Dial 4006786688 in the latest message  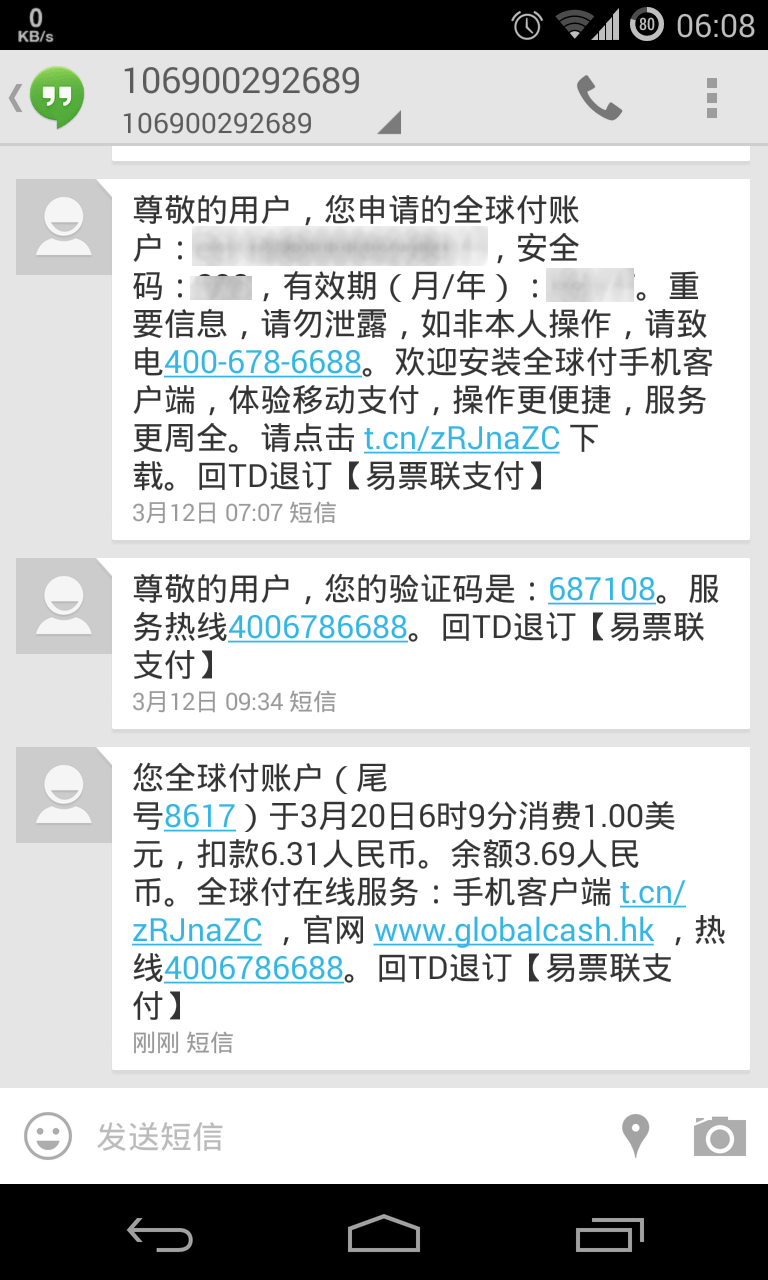coord(253,968)
